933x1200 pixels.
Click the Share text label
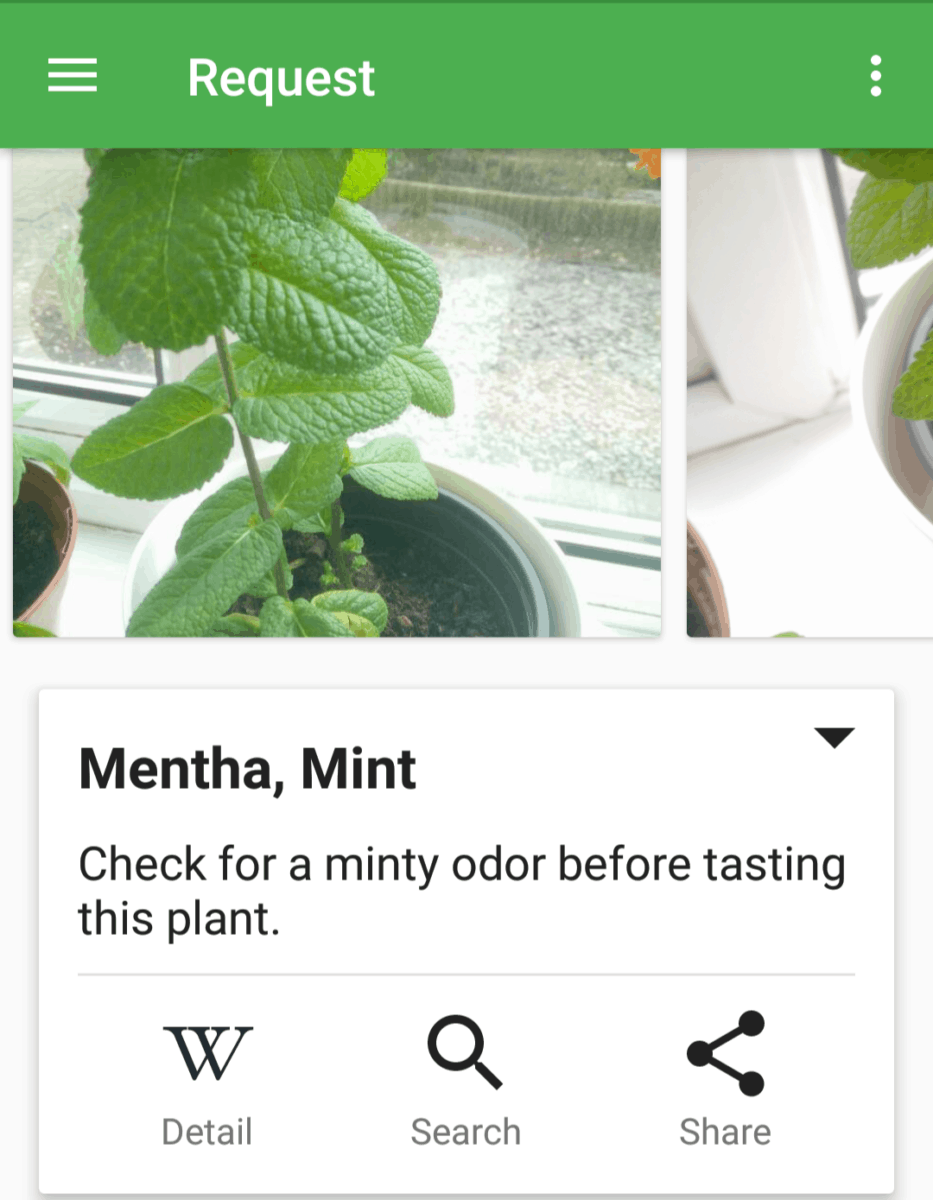724,1131
